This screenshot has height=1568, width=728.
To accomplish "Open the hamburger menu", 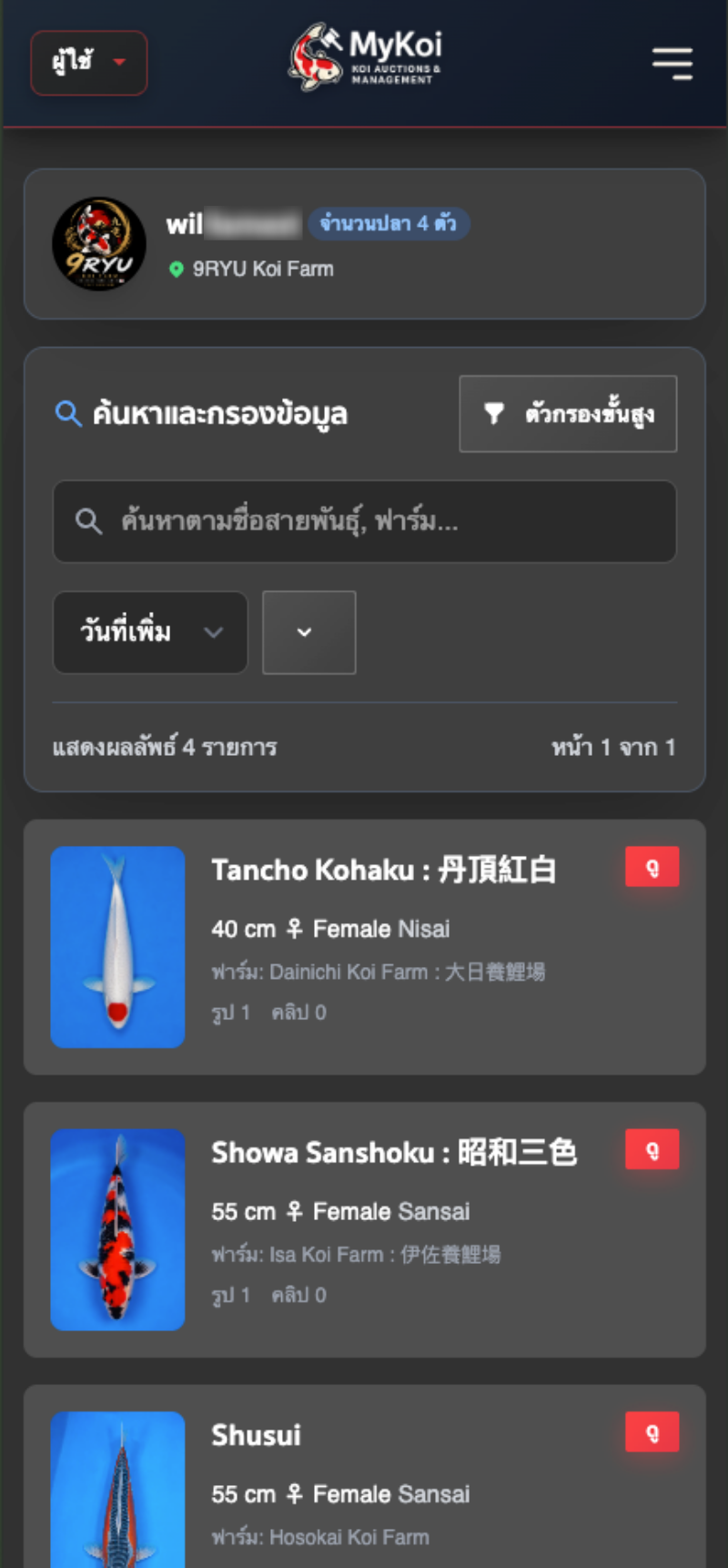I will [x=672, y=63].
